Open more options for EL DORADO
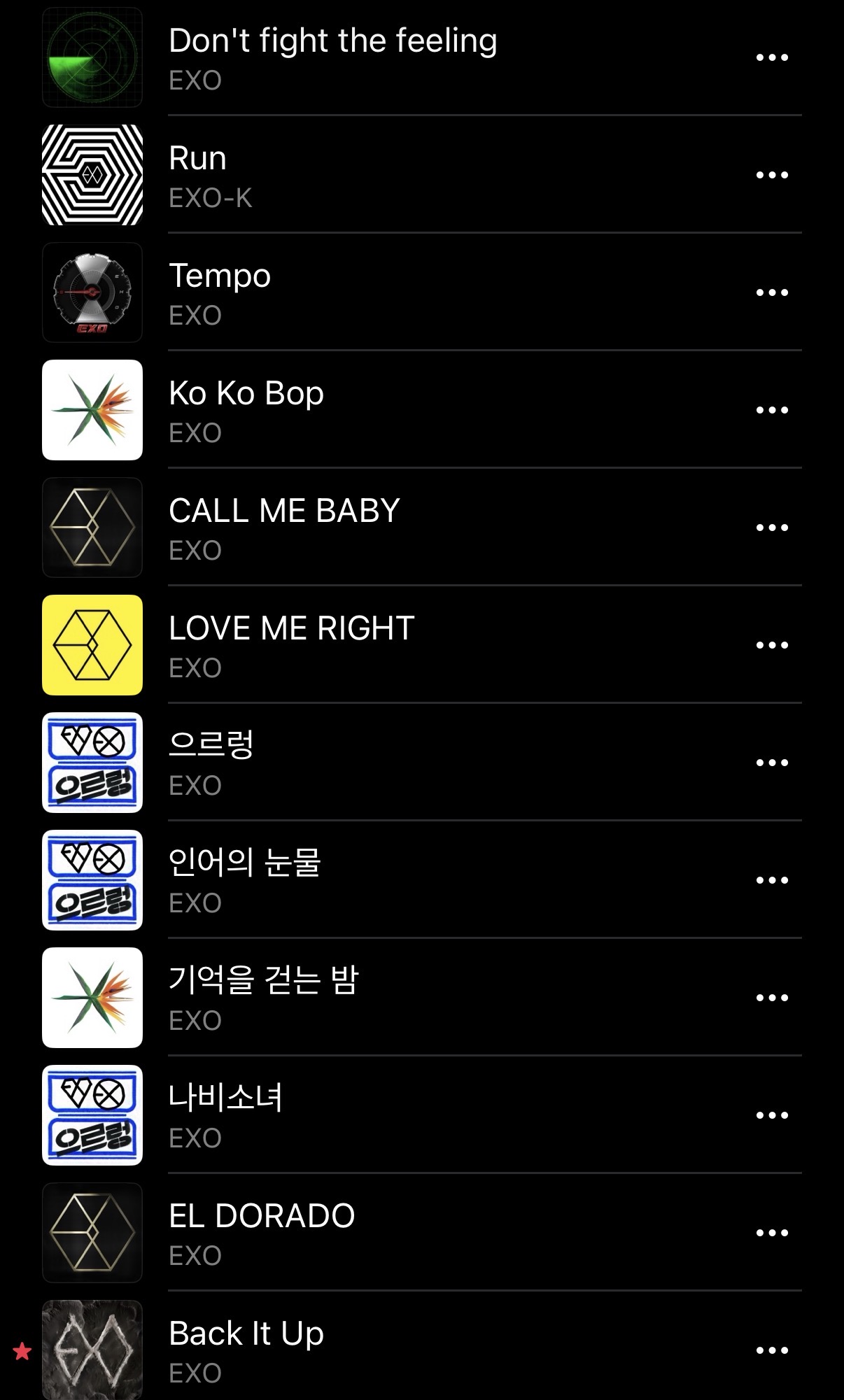 click(x=772, y=1233)
